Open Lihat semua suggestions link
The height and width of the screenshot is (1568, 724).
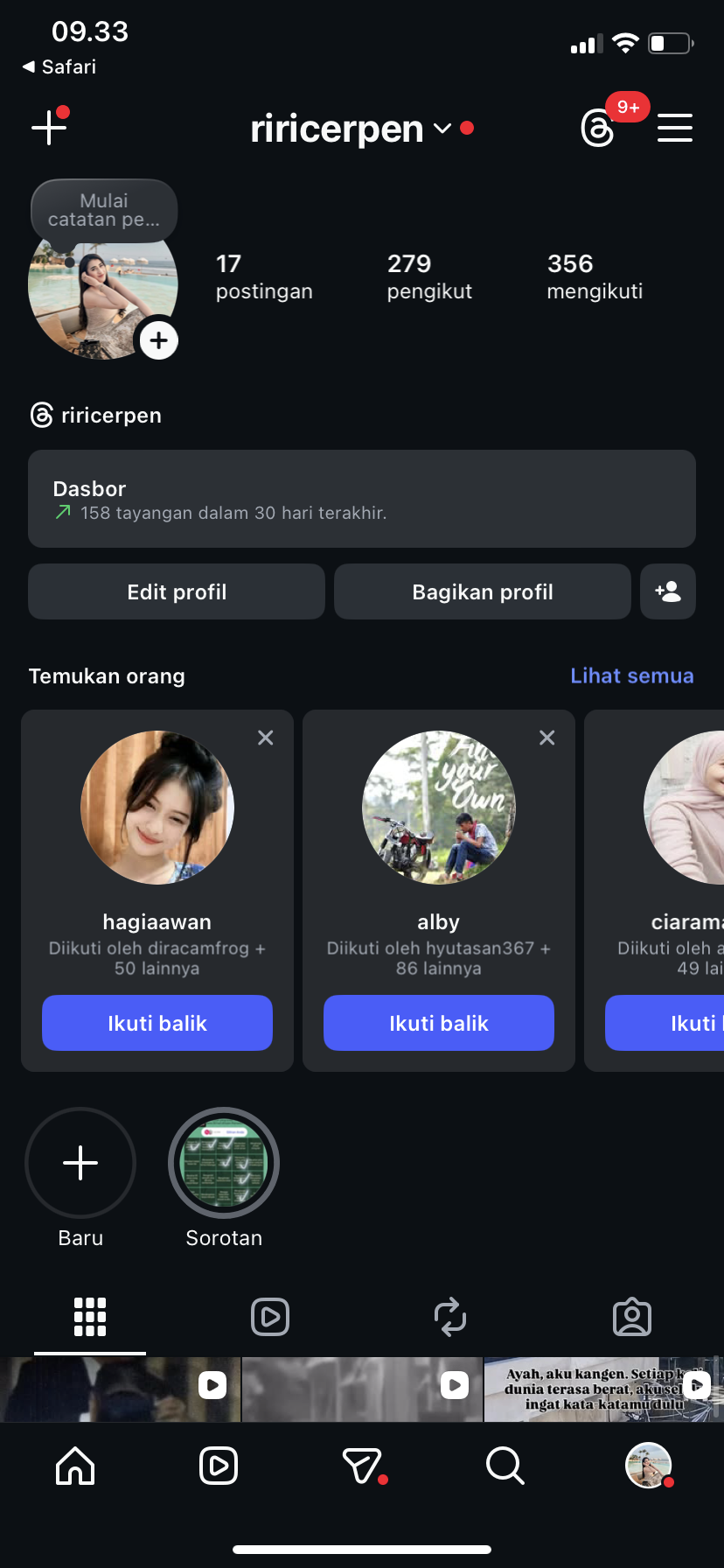[x=631, y=675]
